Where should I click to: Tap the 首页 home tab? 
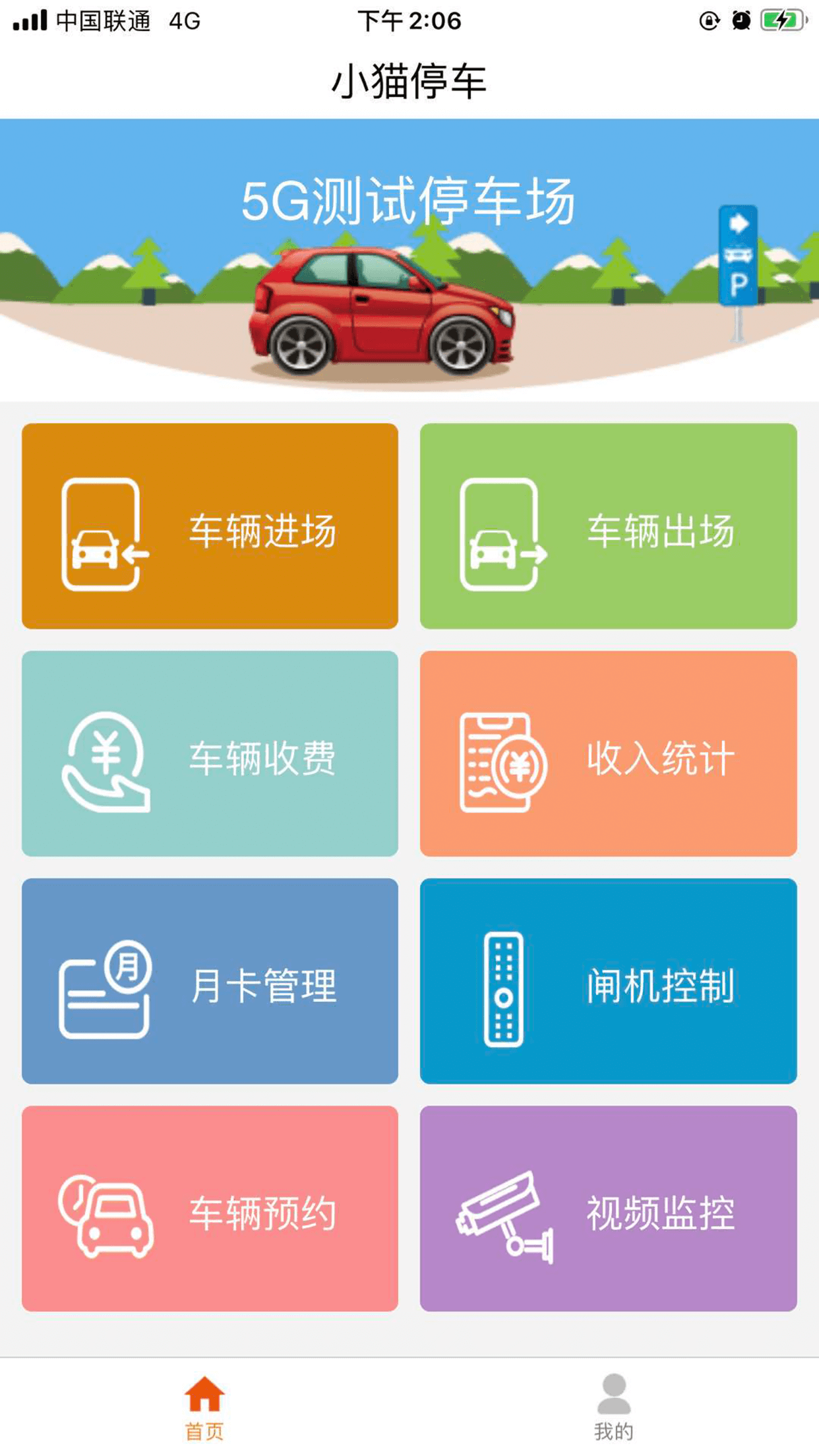204,1407
